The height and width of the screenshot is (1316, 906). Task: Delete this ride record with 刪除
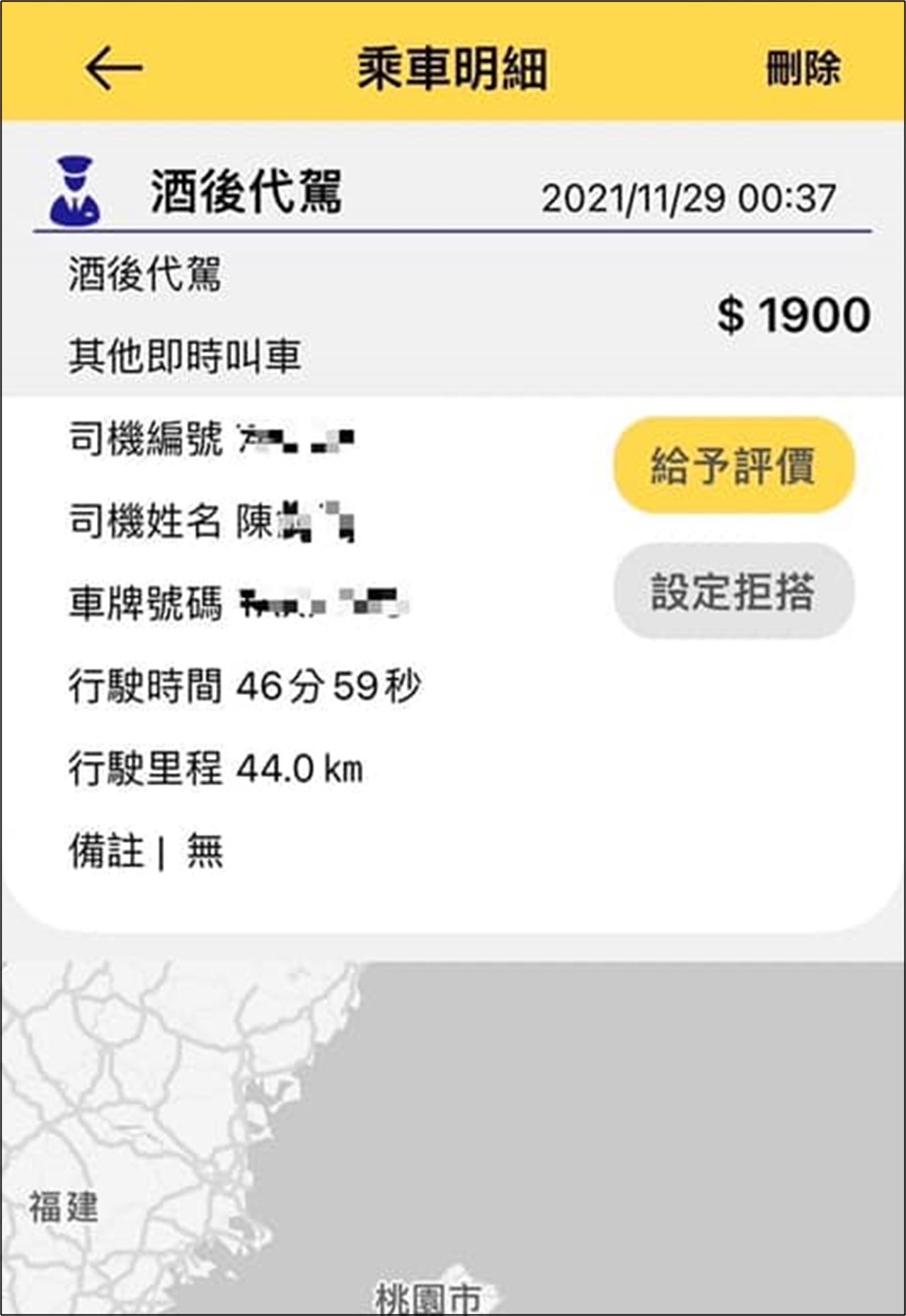pos(803,69)
